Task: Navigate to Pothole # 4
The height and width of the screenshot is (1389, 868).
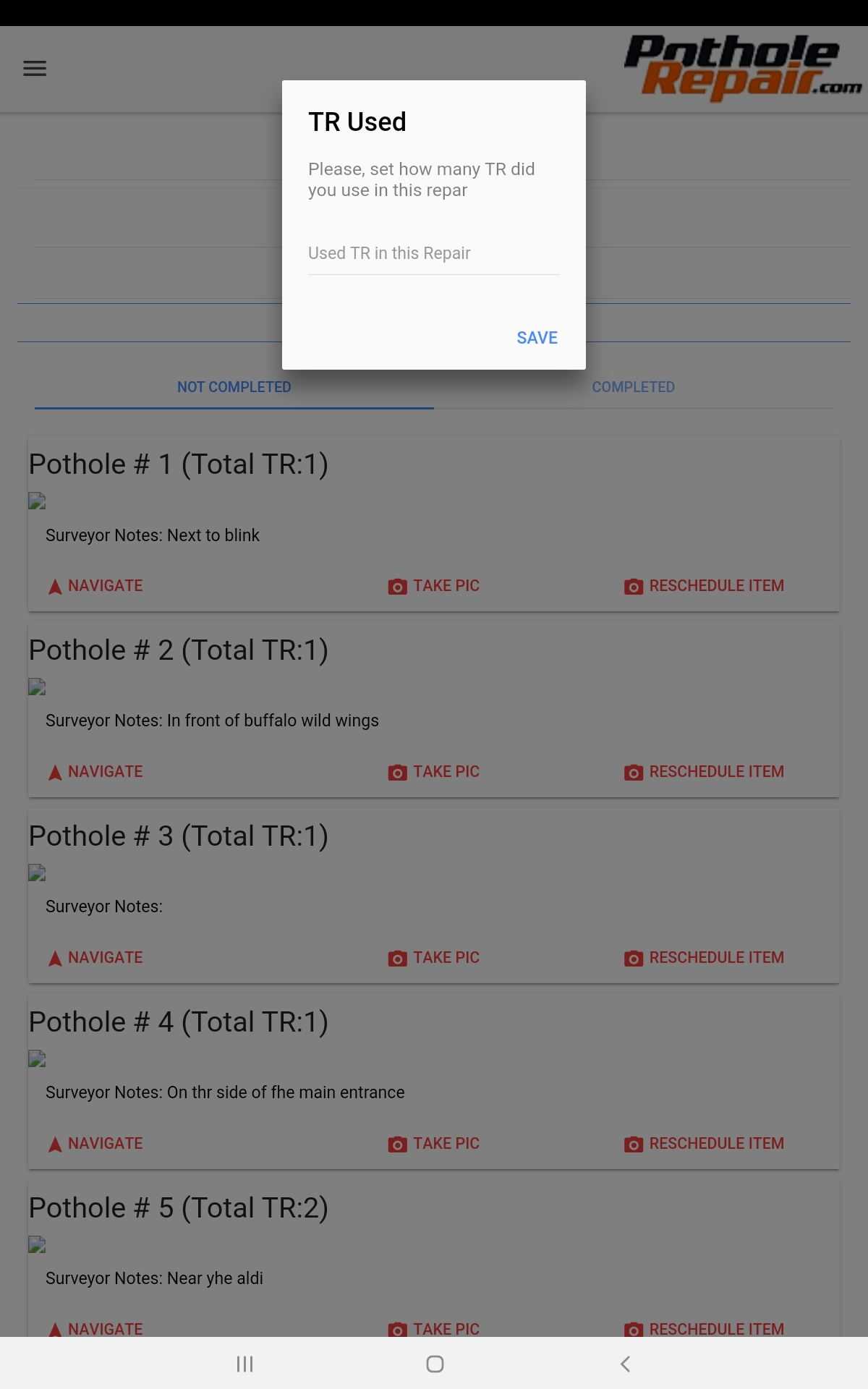Action: [x=95, y=1144]
